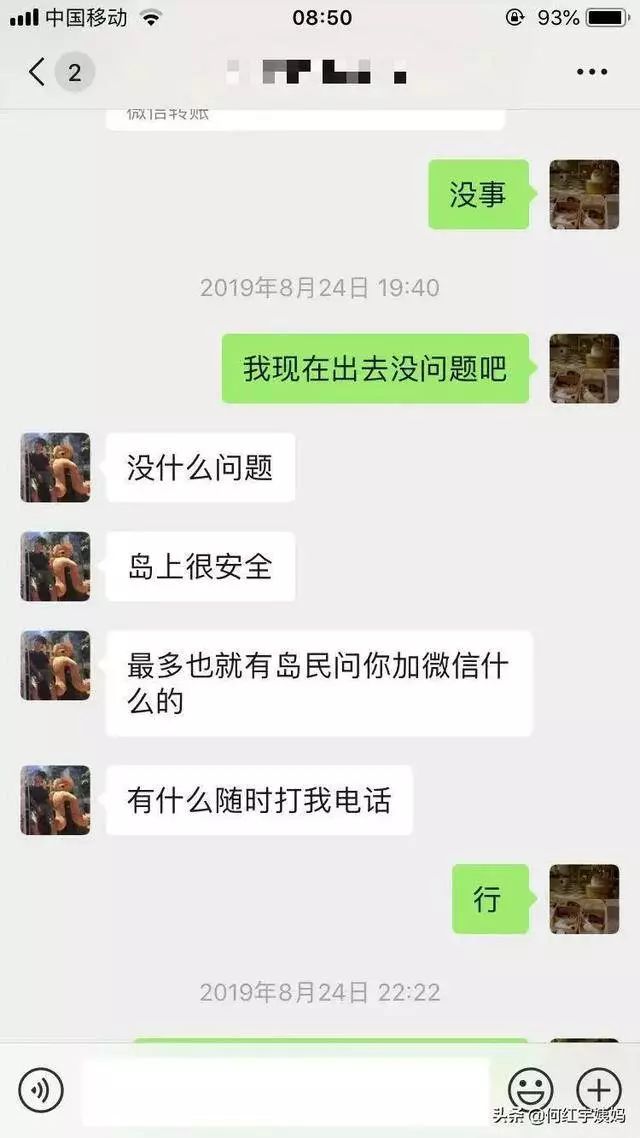Tap the message text field

coord(285,1090)
